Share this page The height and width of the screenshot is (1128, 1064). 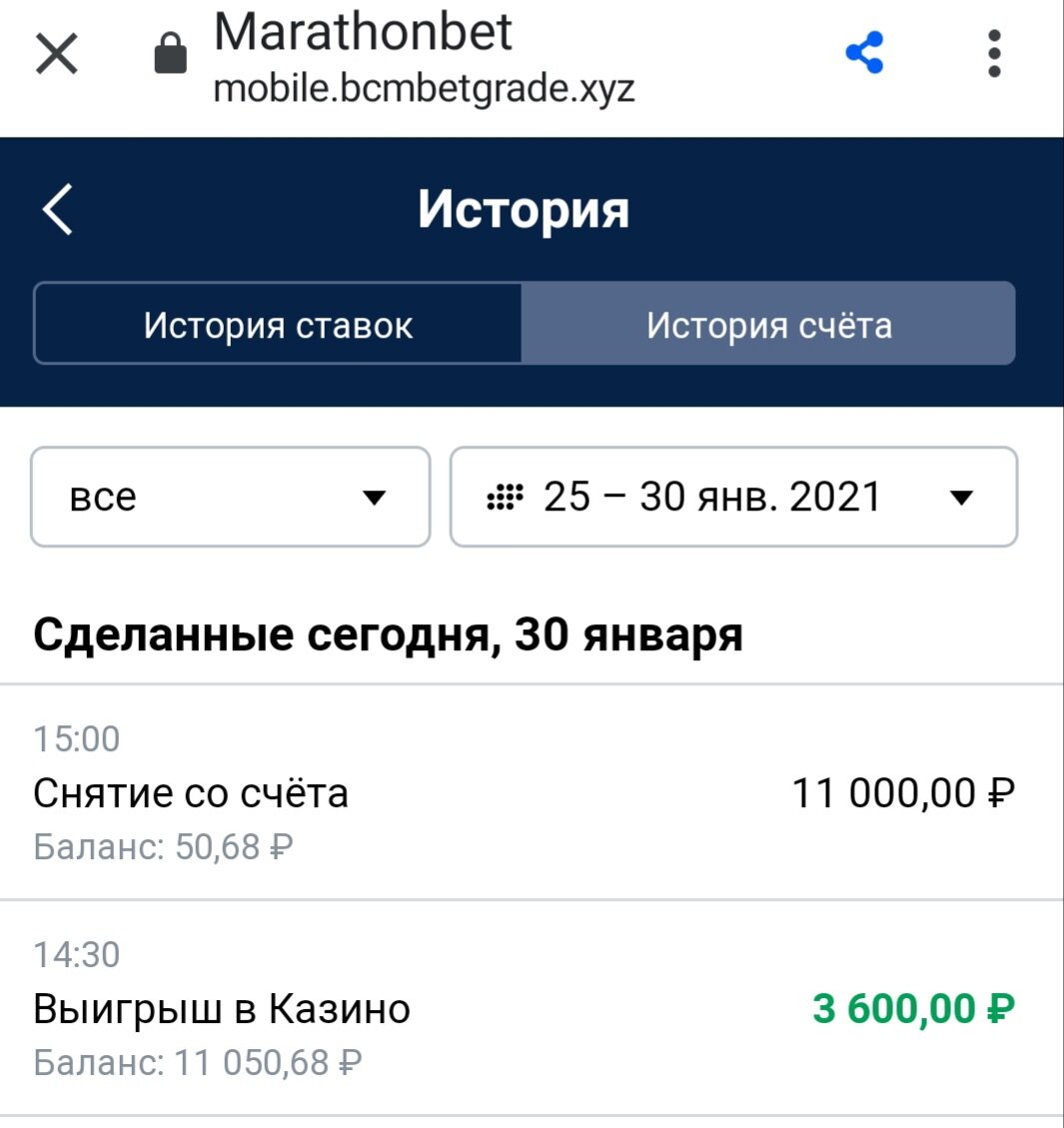(865, 53)
